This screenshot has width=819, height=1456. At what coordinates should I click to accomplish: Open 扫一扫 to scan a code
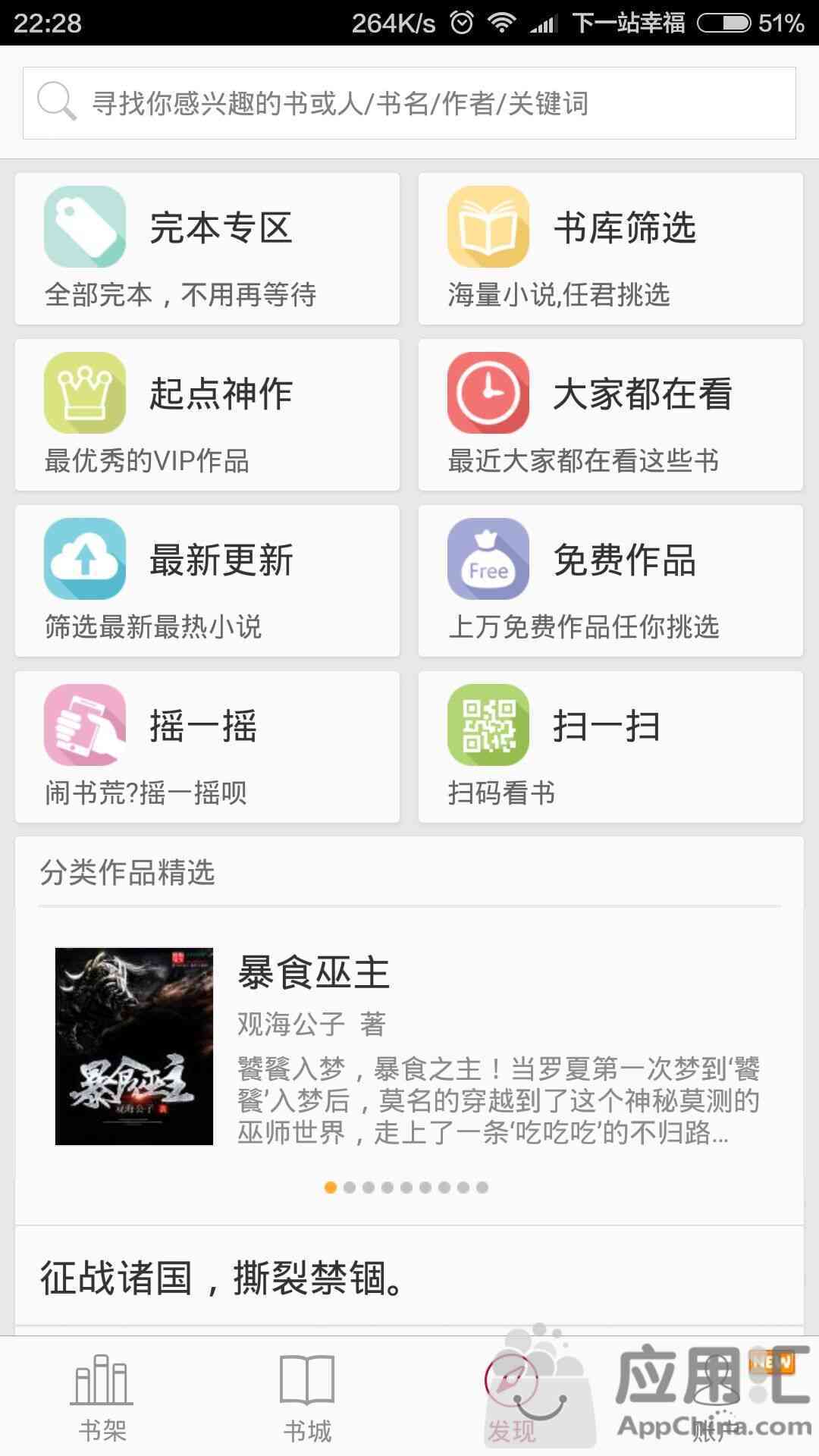(610, 747)
